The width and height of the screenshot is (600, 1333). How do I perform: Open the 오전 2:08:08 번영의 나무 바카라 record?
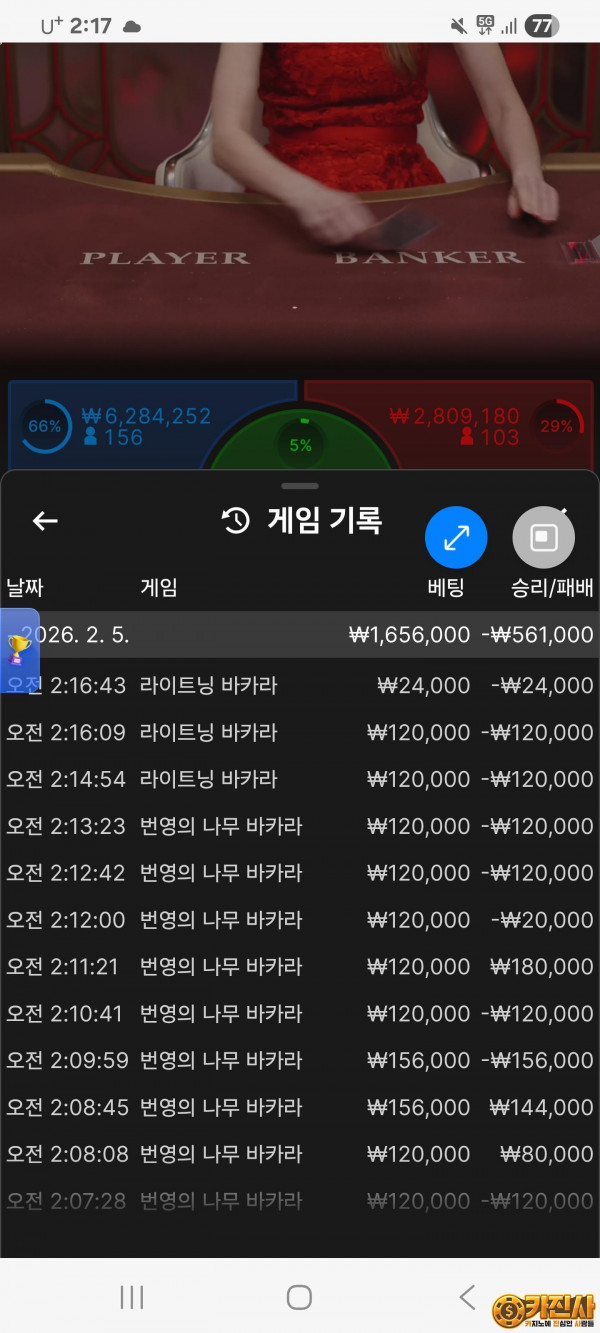(300, 1154)
